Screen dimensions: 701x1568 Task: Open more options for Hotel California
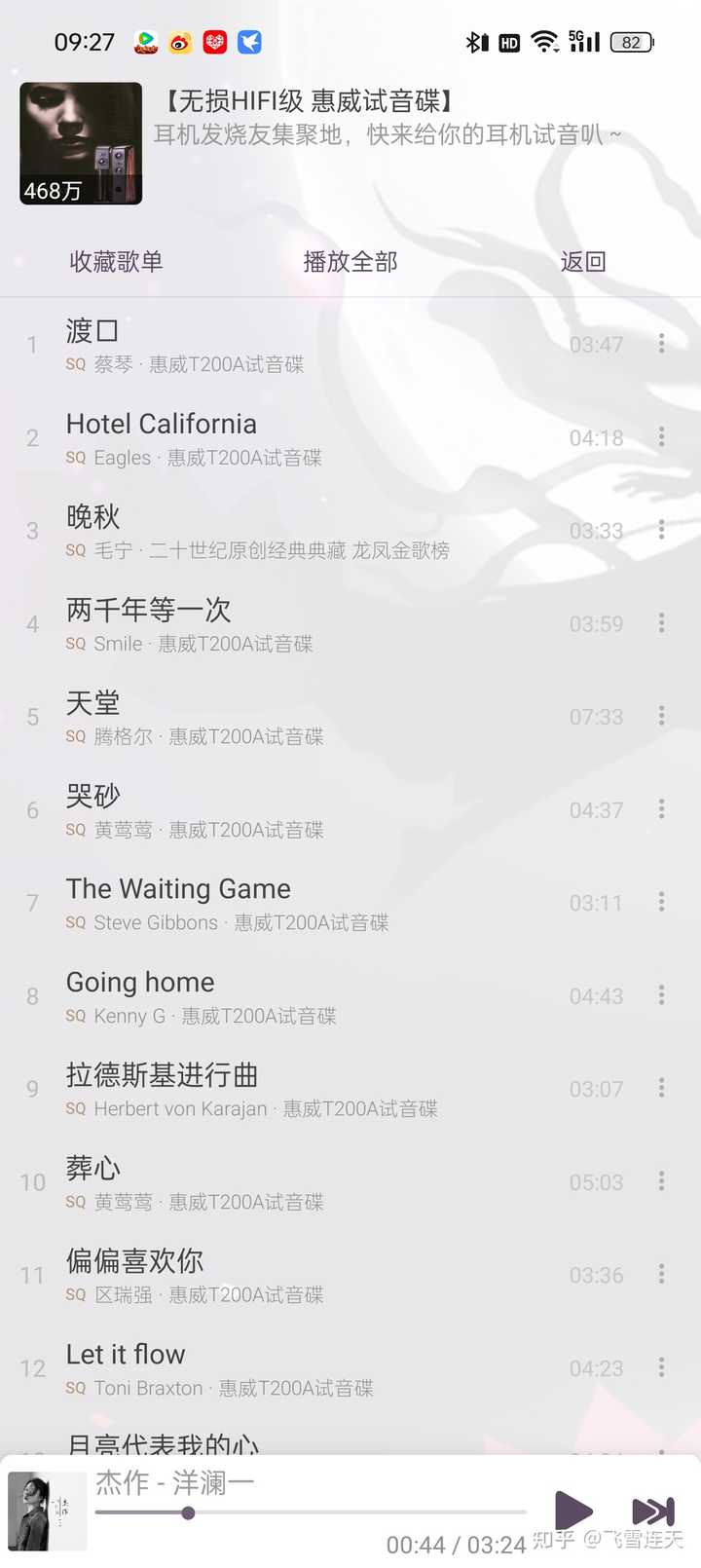coord(661,437)
